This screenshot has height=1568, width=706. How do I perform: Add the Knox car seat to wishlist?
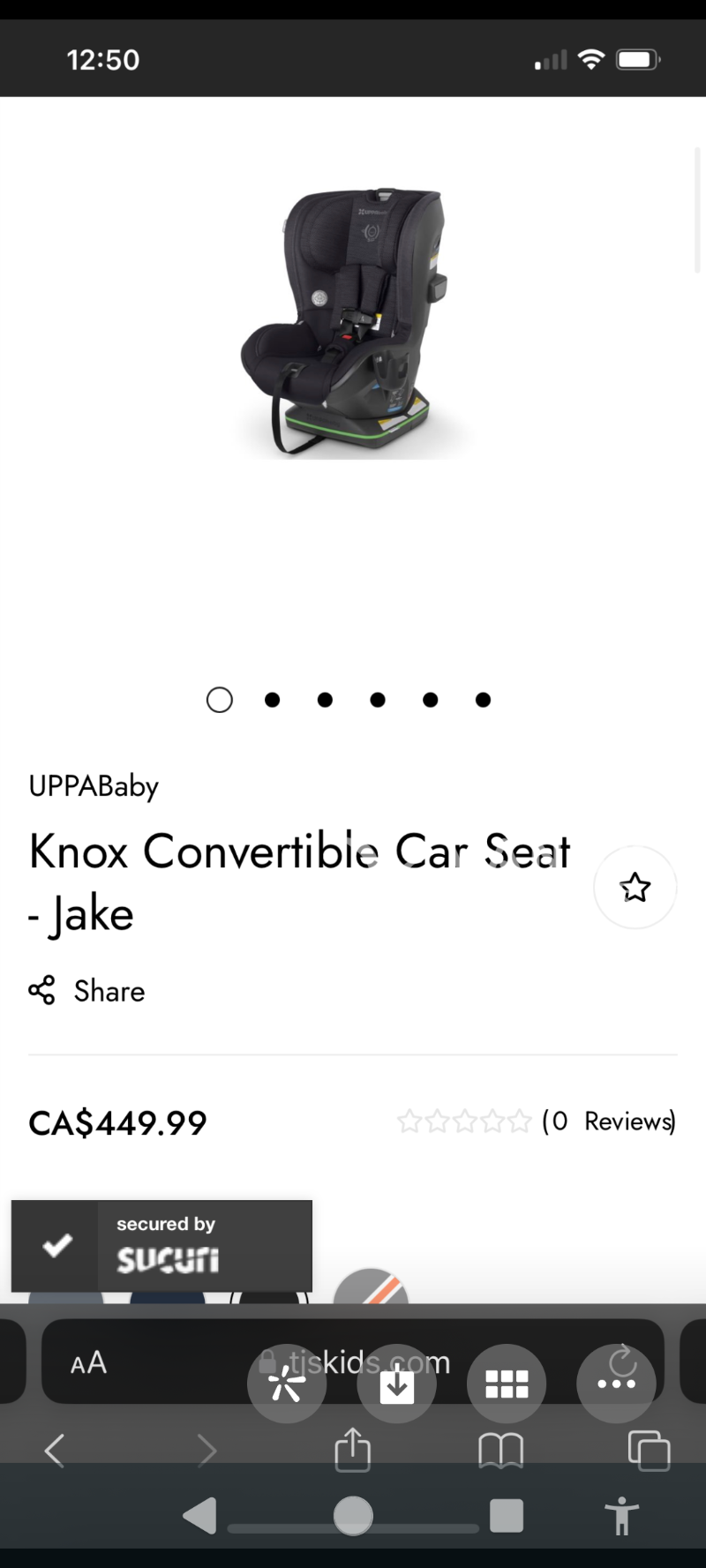pyautogui.click(x=635, y=887)
